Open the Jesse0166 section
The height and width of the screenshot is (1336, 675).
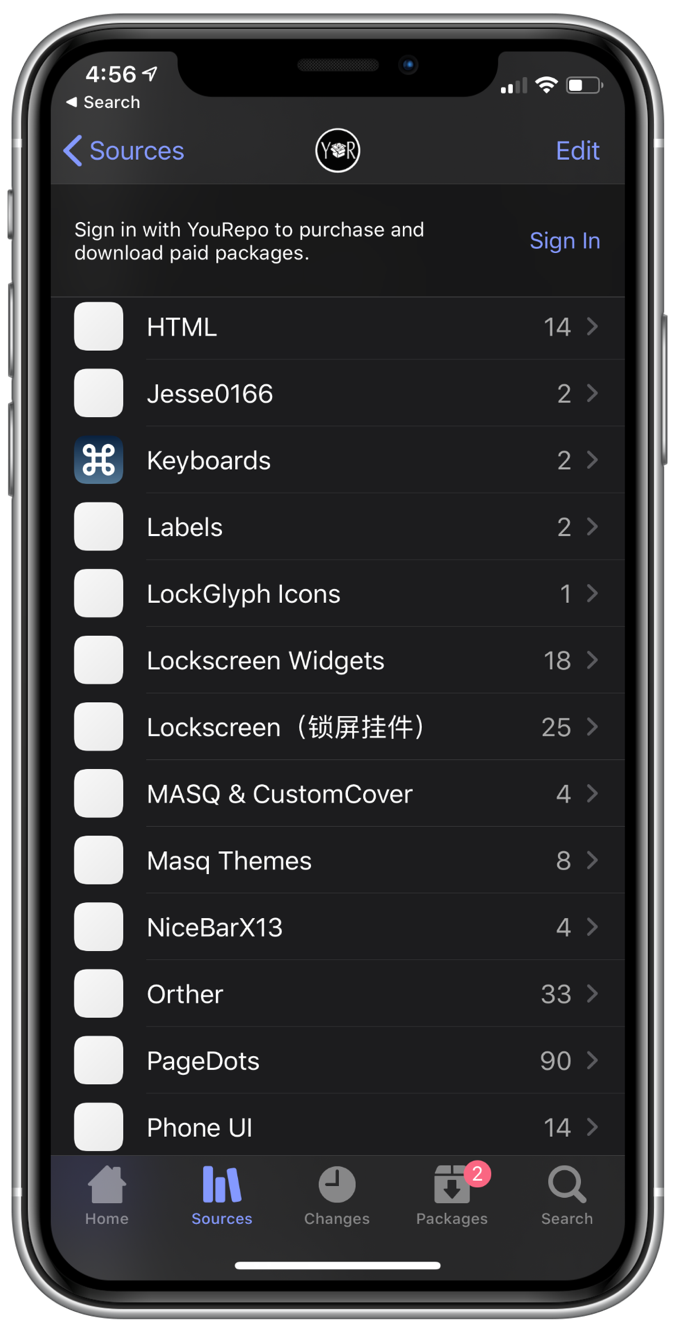338,394
